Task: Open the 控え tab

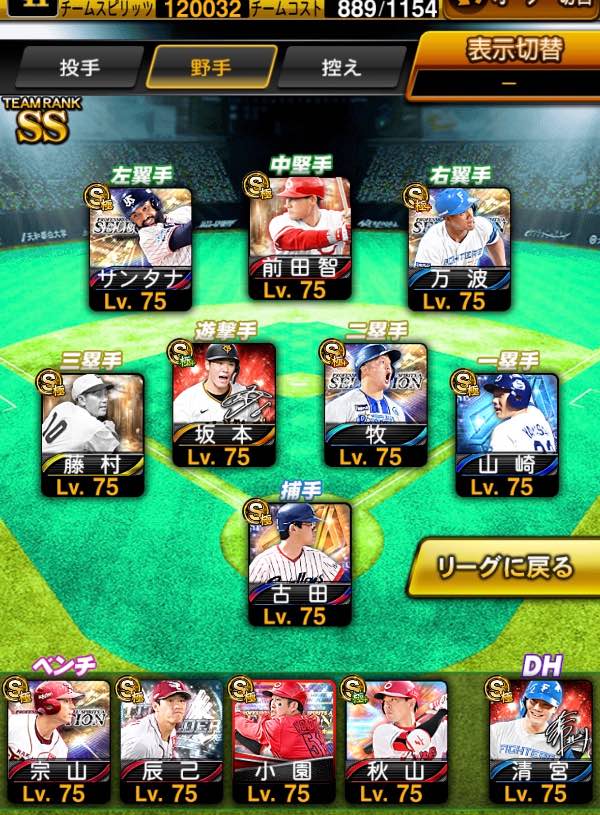Action: [342, 67]
